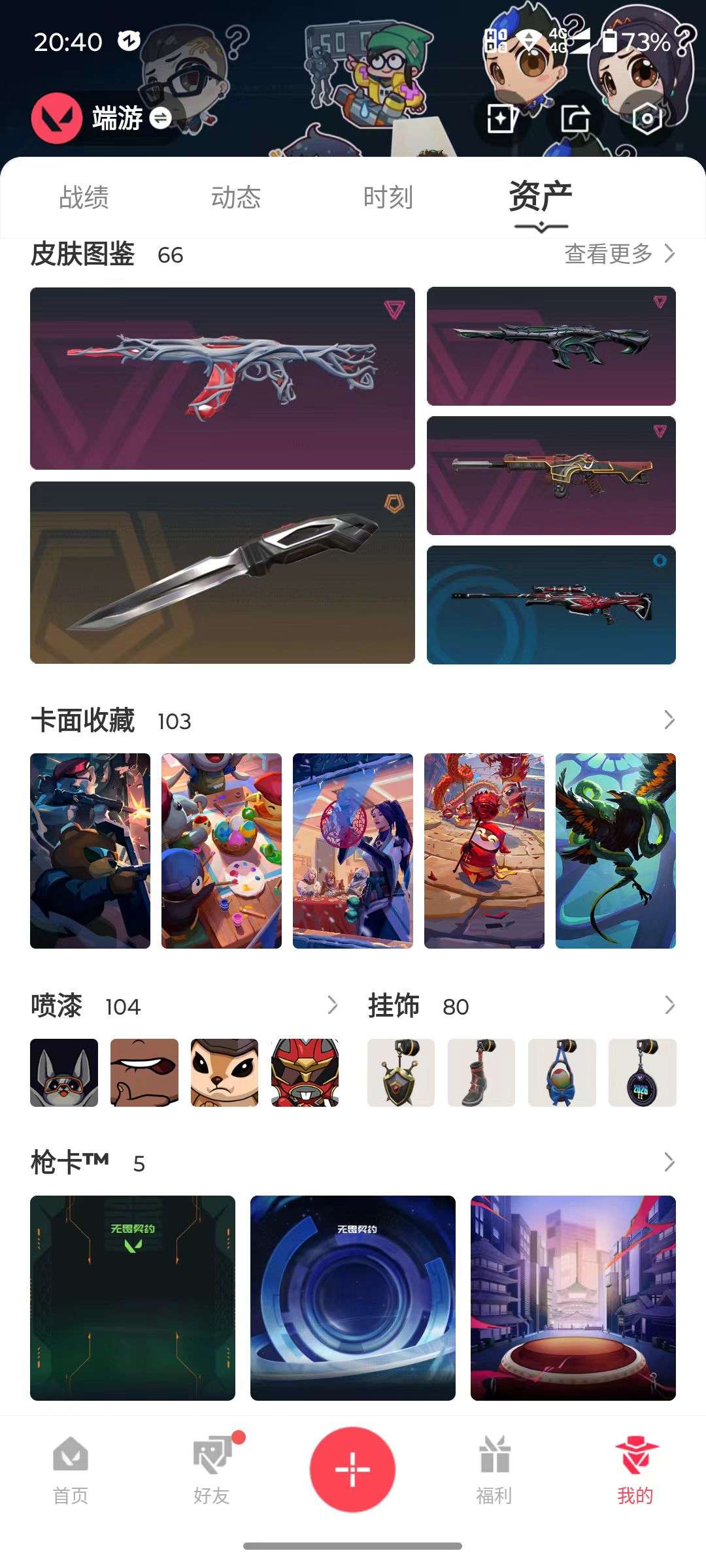This screenshot has height=1568, width=706.
Task: Open the 时刻 tab
Action: [389, 197]
